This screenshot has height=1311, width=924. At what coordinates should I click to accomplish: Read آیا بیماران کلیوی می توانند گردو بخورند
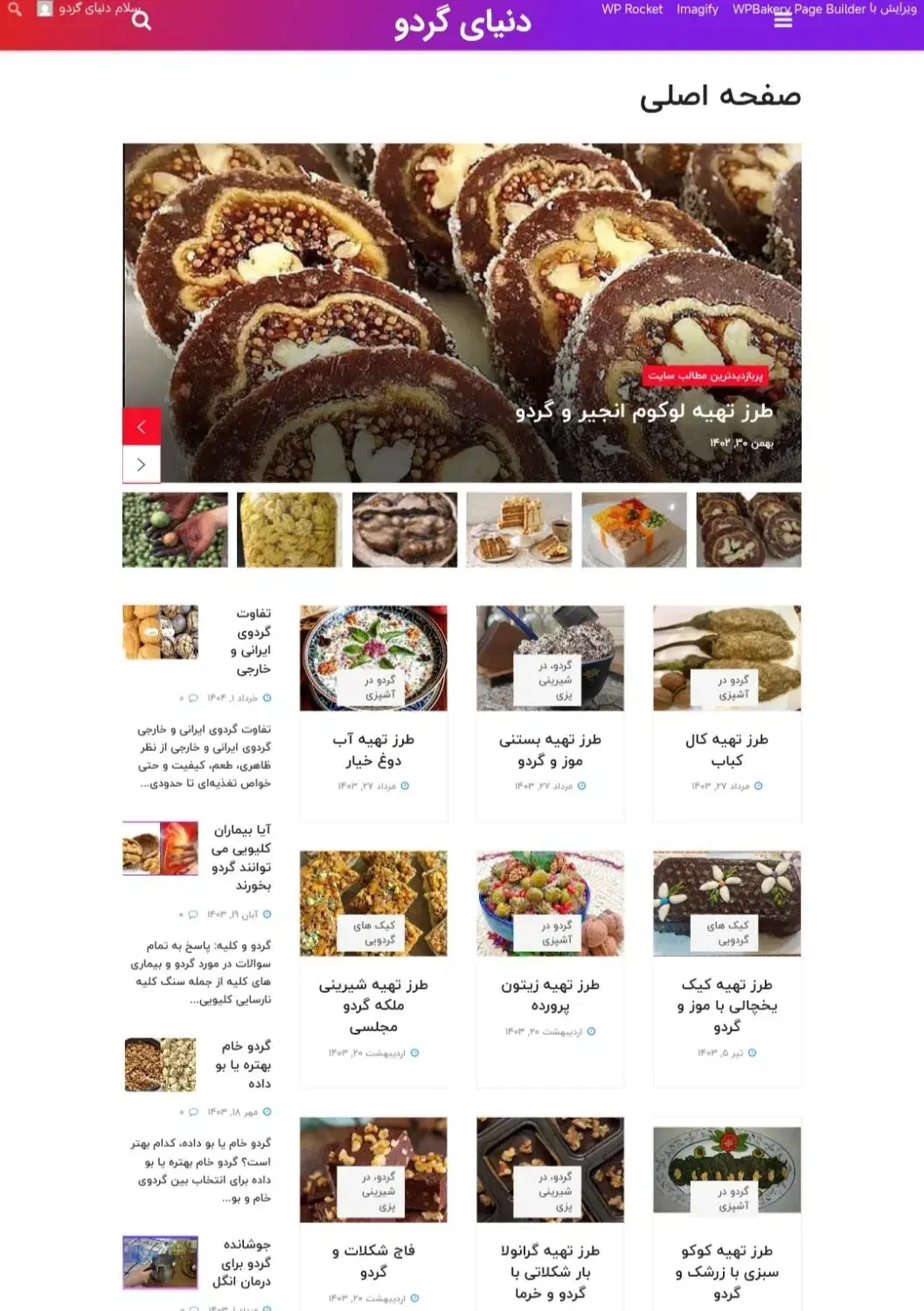[241, 857]
